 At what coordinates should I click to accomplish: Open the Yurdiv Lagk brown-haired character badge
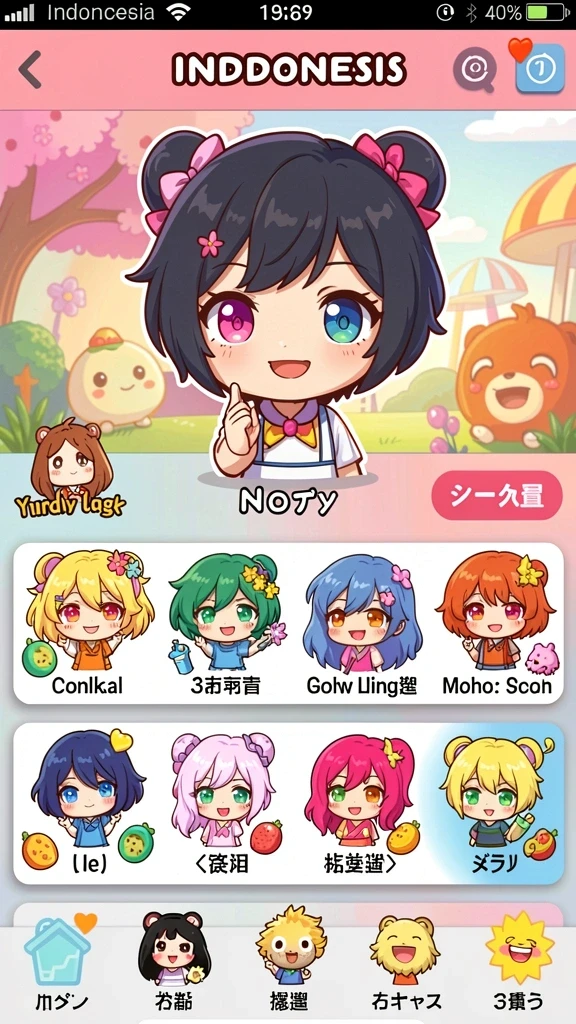coord(70,470)
